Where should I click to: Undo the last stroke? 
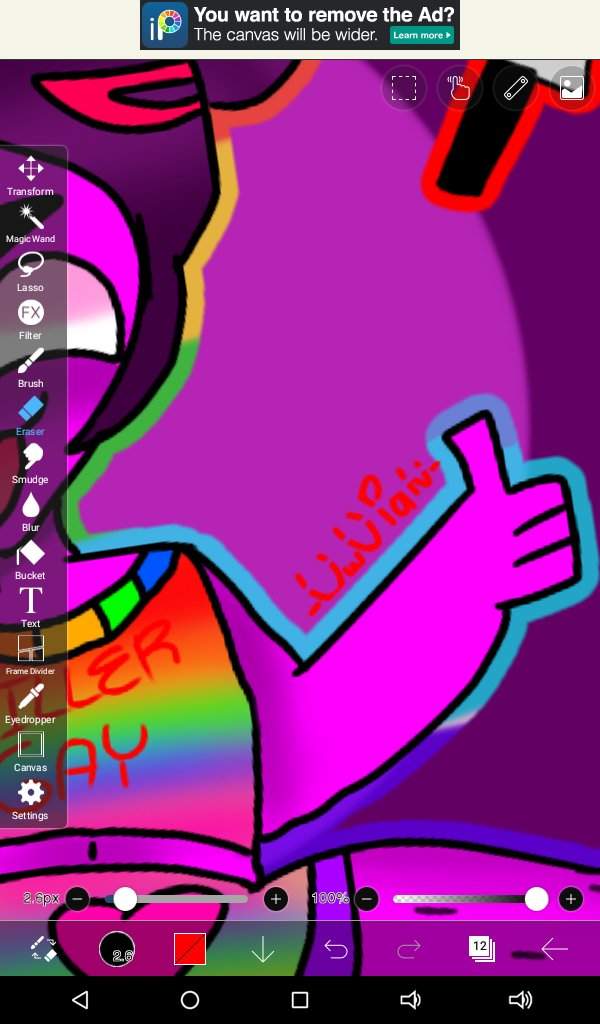pyautogui.click(x=336, y=949)
